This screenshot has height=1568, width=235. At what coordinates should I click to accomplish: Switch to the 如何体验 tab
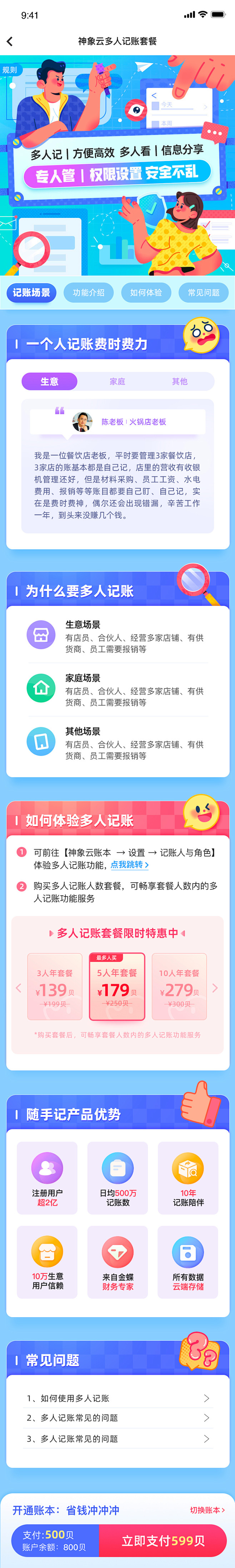pos(146,293)
